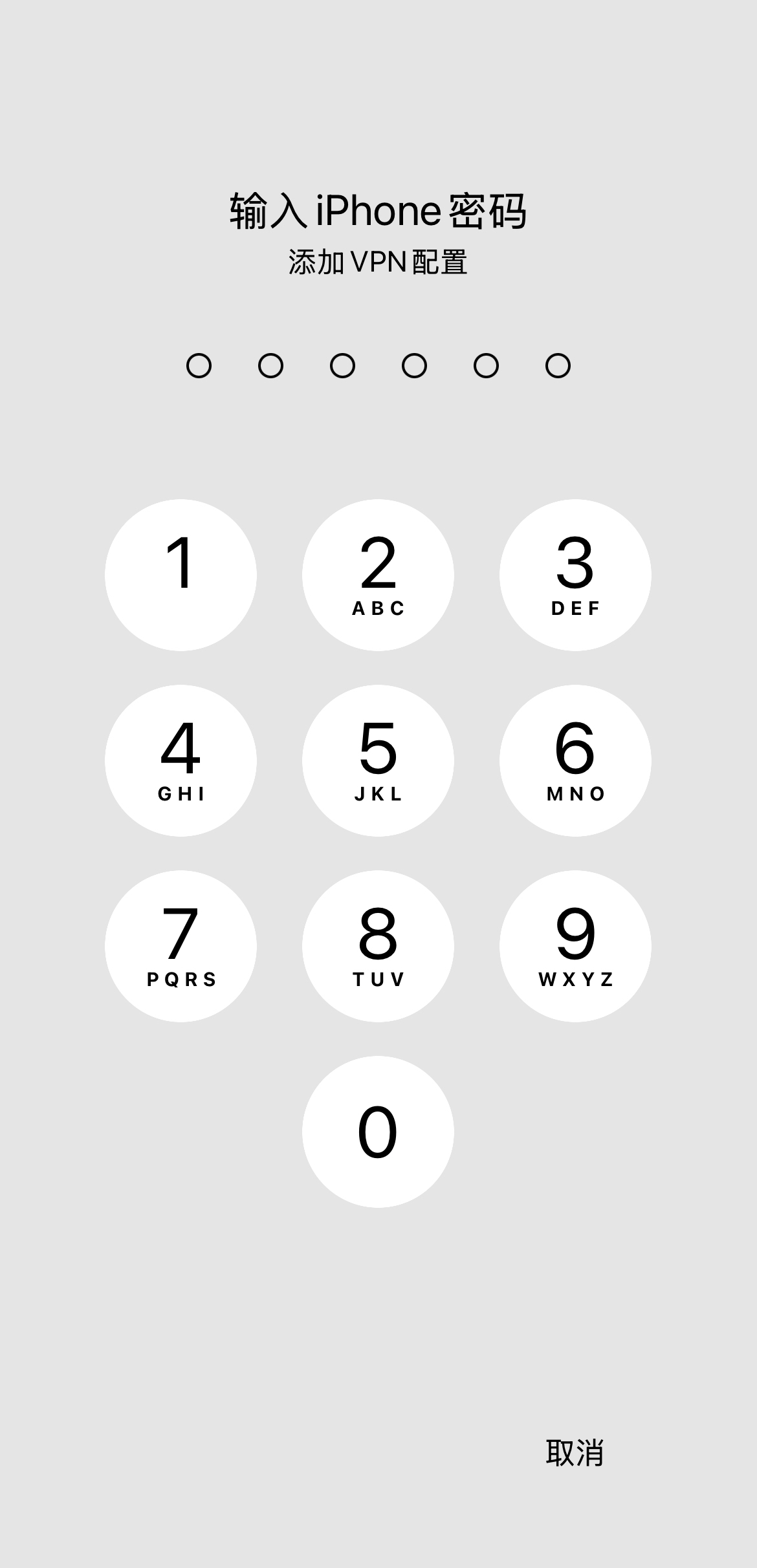Image resolution: width=757 pixels, height=1568 pixels.
Task: Tap the 9 WXYZ key
Action: [575, 946]
